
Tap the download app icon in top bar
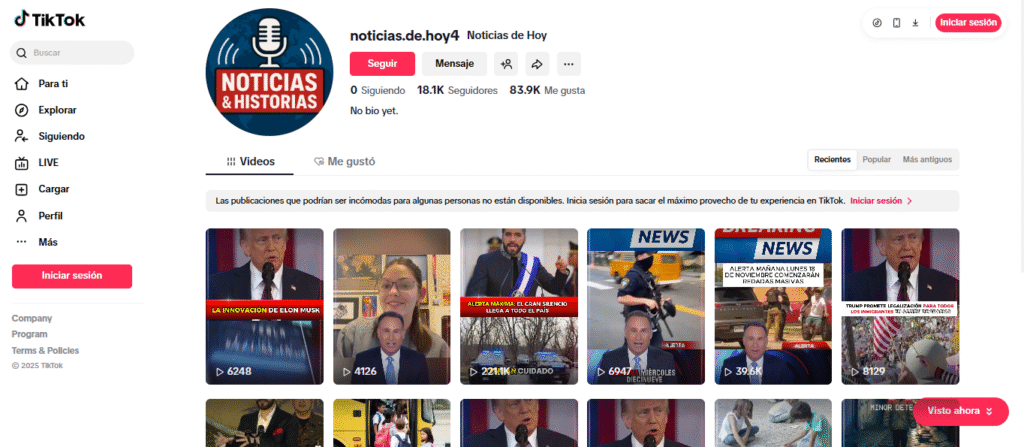pyautogui.click(x=915, y=23)
